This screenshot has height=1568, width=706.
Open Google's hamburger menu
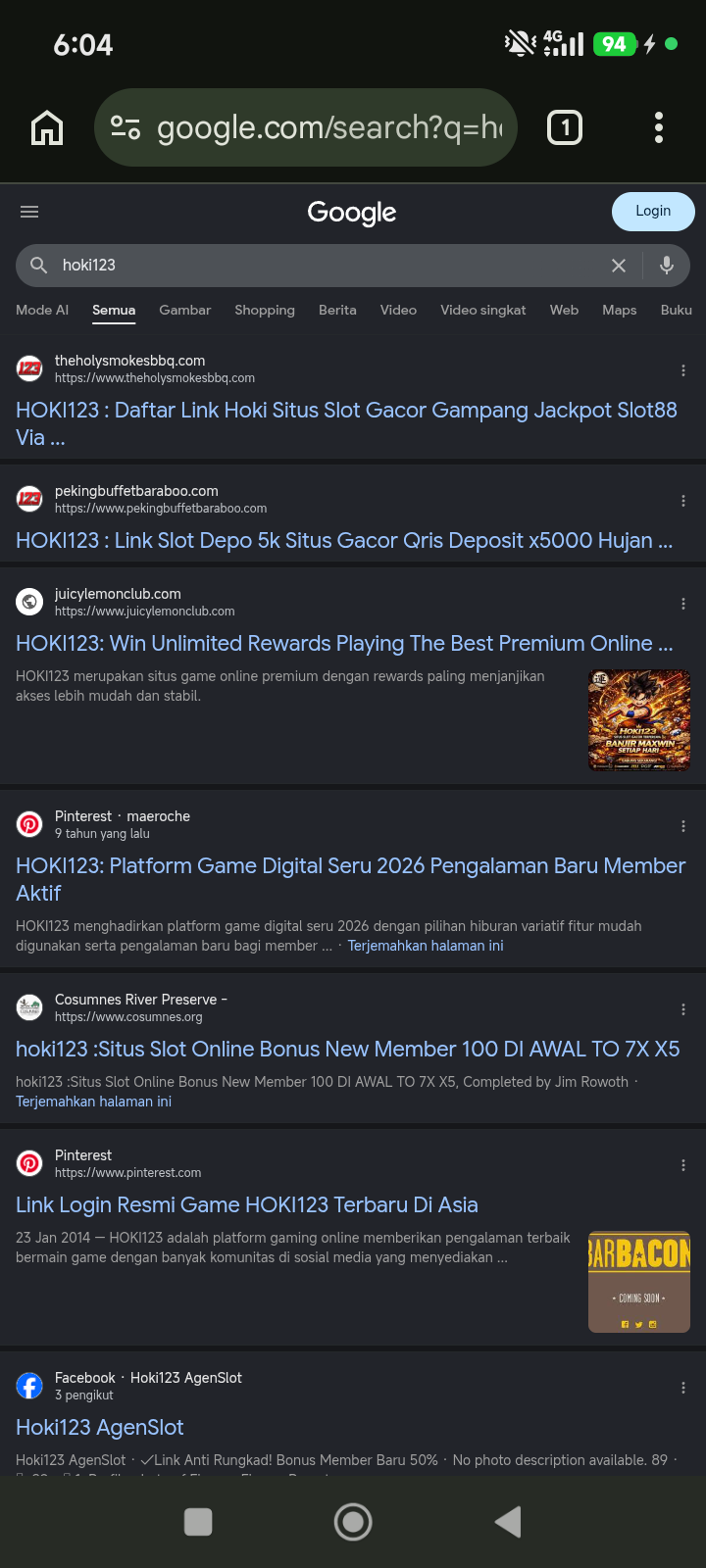click(x=29, y=212)
